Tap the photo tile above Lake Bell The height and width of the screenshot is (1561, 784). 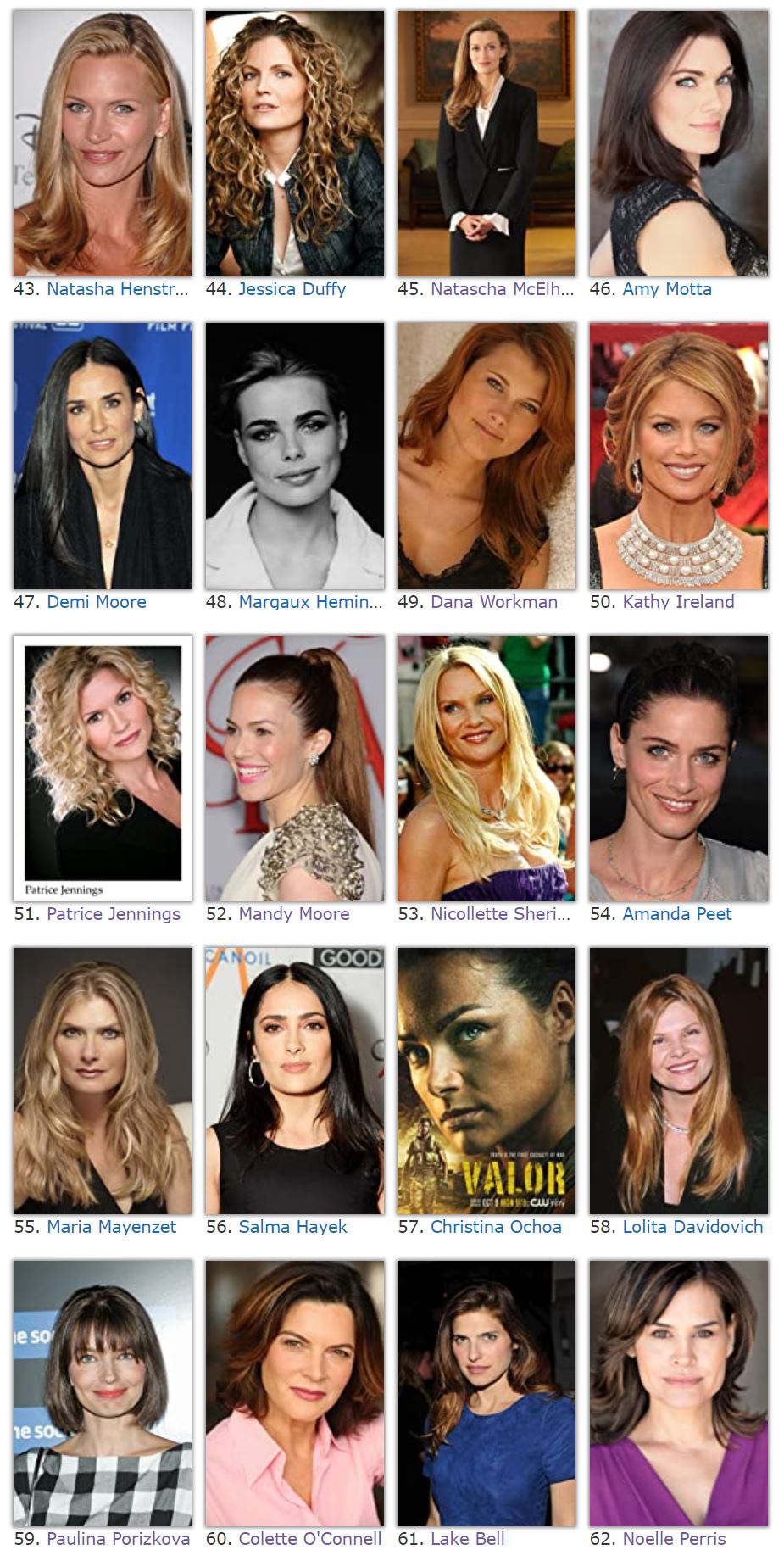click(487, 1393)
